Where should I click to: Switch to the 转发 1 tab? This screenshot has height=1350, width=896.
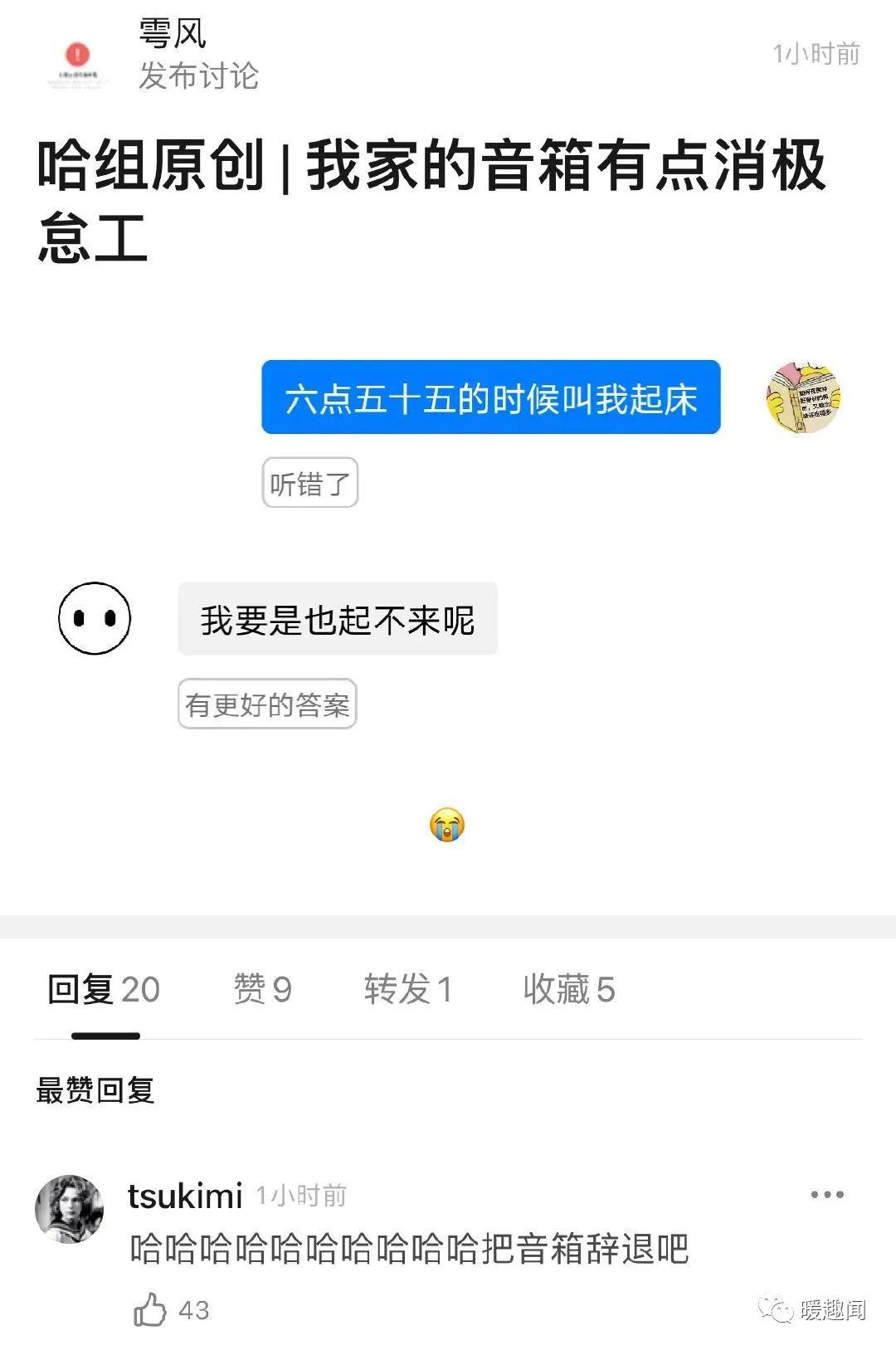click(x=407, y=990)
